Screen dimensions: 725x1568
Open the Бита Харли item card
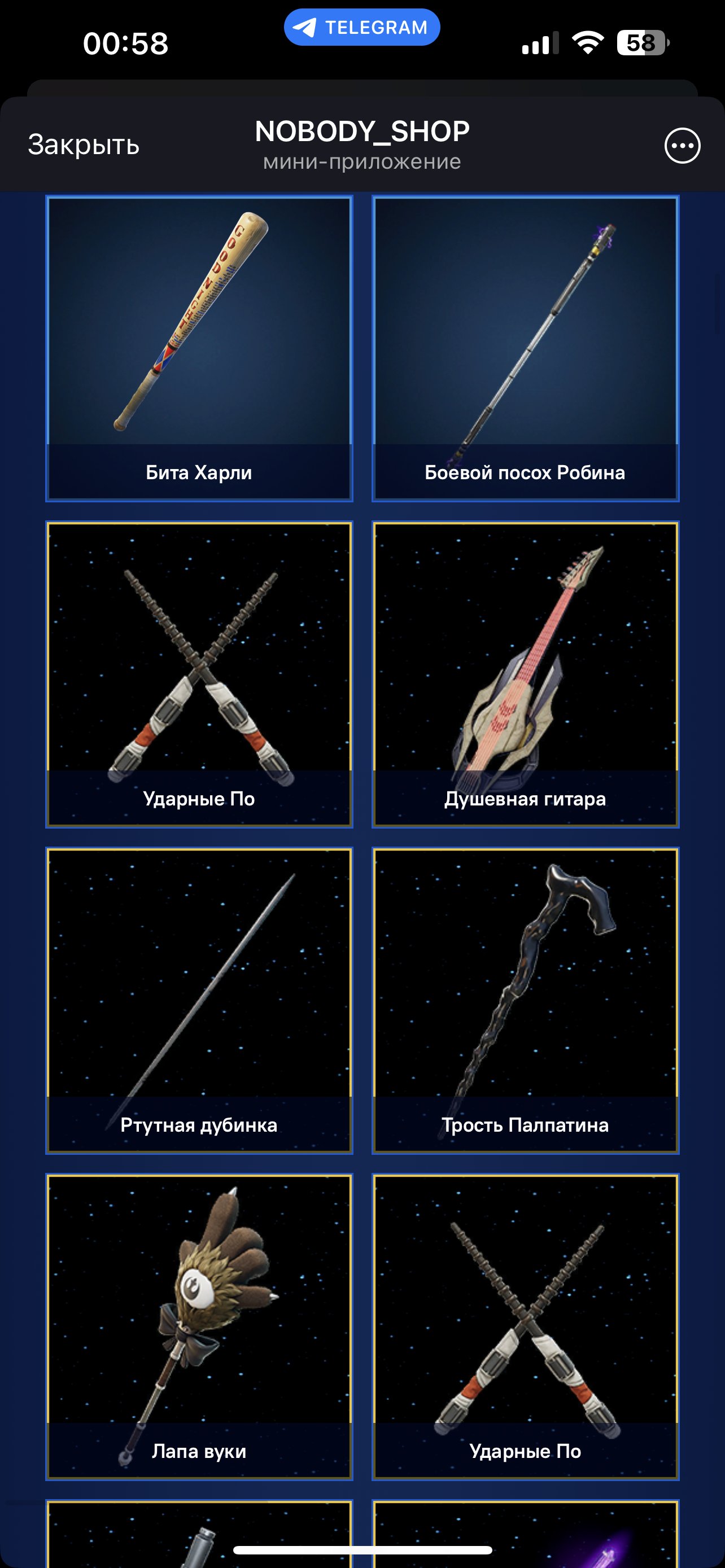pos(199,348)
